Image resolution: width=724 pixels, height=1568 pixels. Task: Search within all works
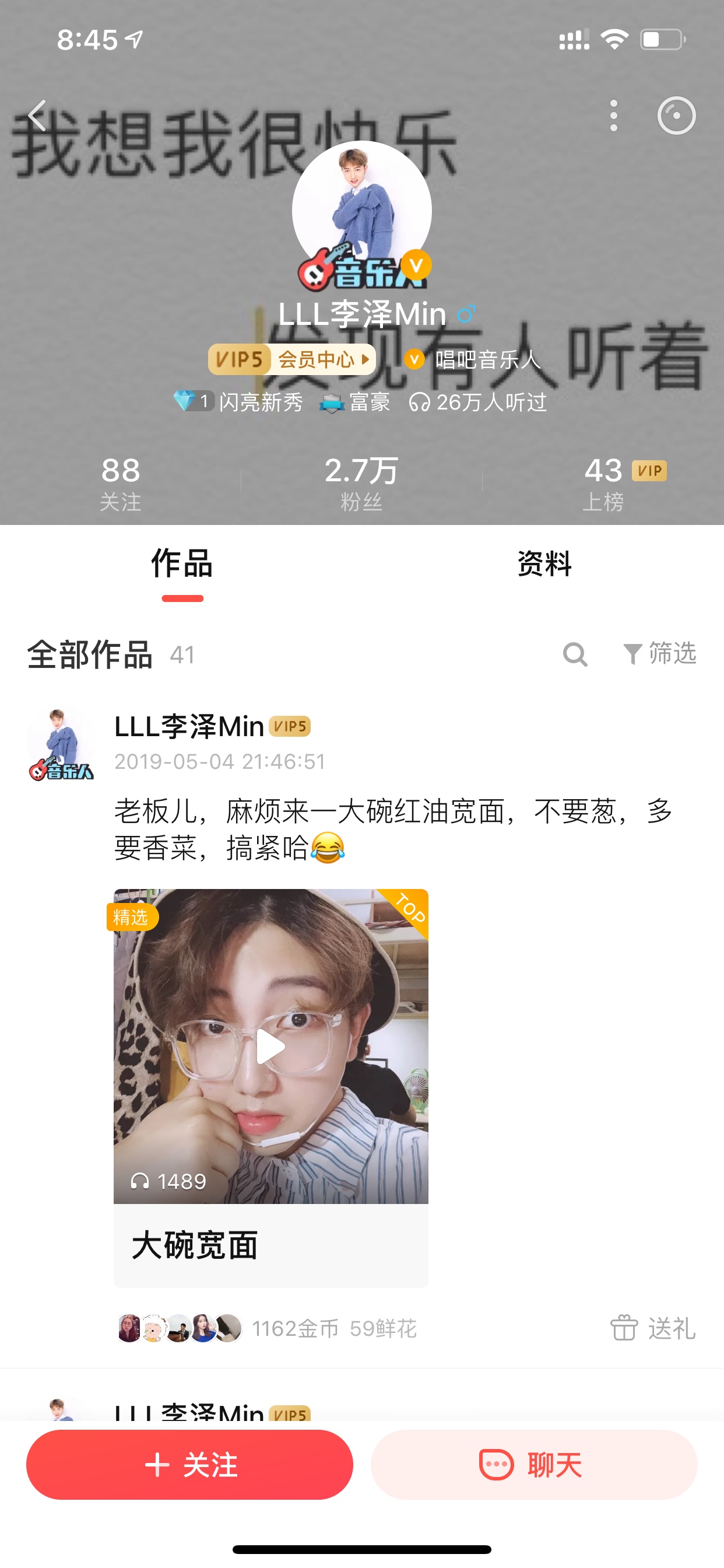coord(575,655)
